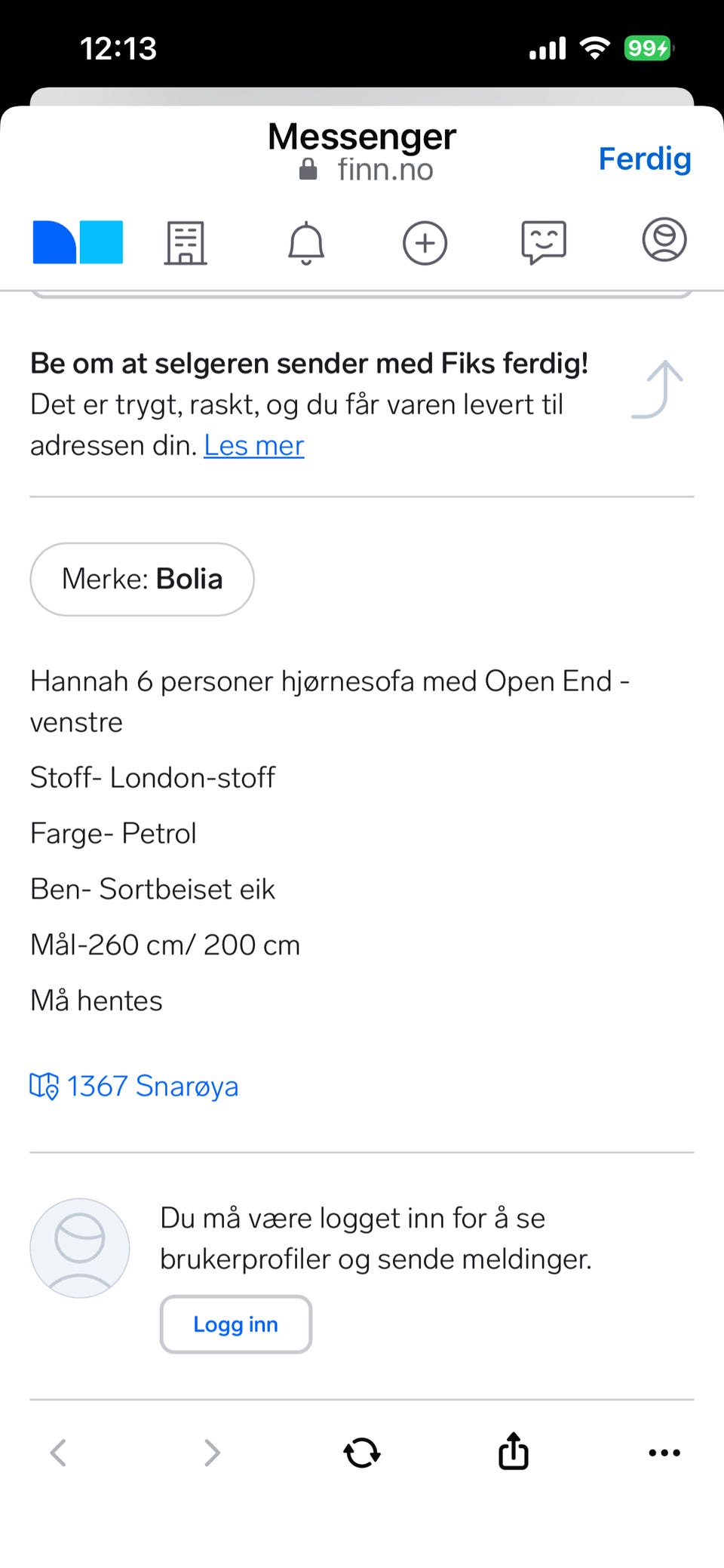Tap the share icon in browser toolbar
The image size is (724, 1568).
[x=512, y=1451]
